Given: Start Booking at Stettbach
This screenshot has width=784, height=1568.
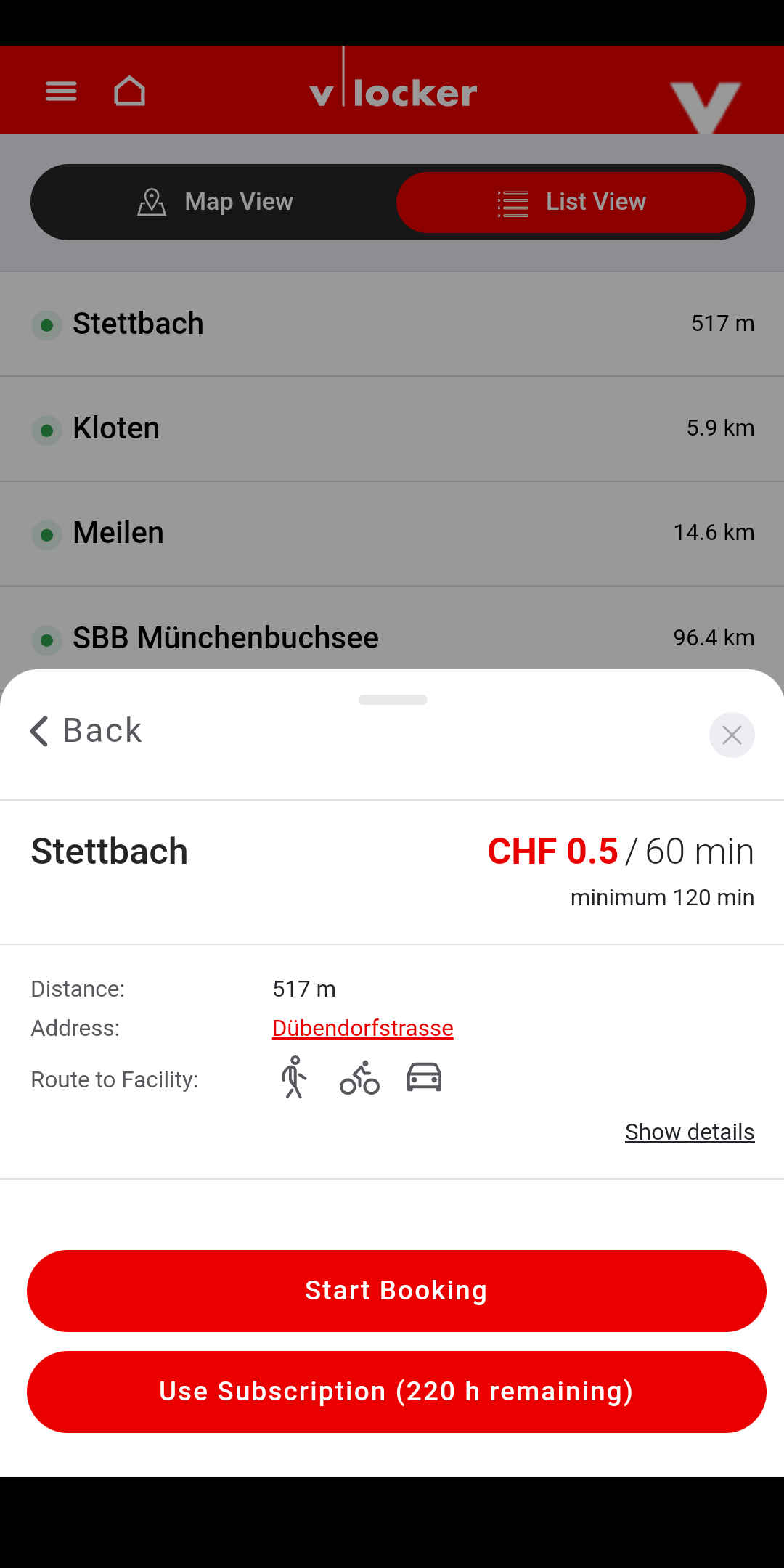Looking at the screenshot, I should tap(396, 1291).
